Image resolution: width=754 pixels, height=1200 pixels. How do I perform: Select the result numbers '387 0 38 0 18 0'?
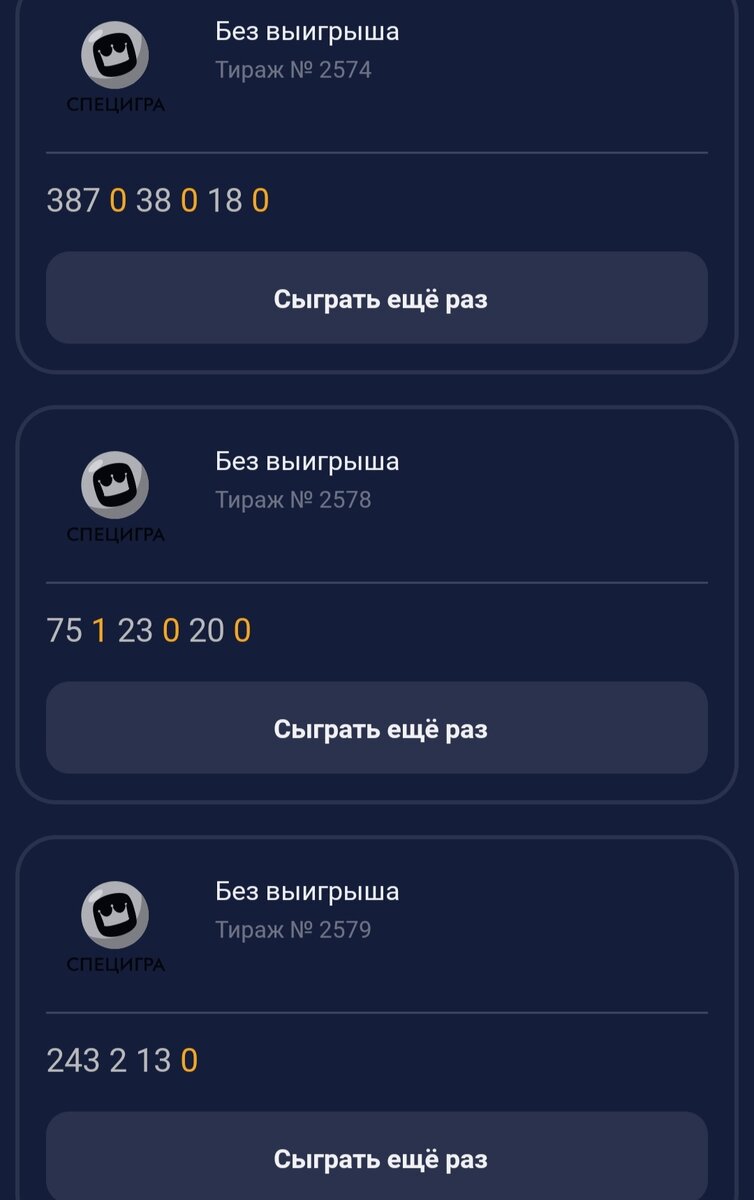(x=157, y=200)
